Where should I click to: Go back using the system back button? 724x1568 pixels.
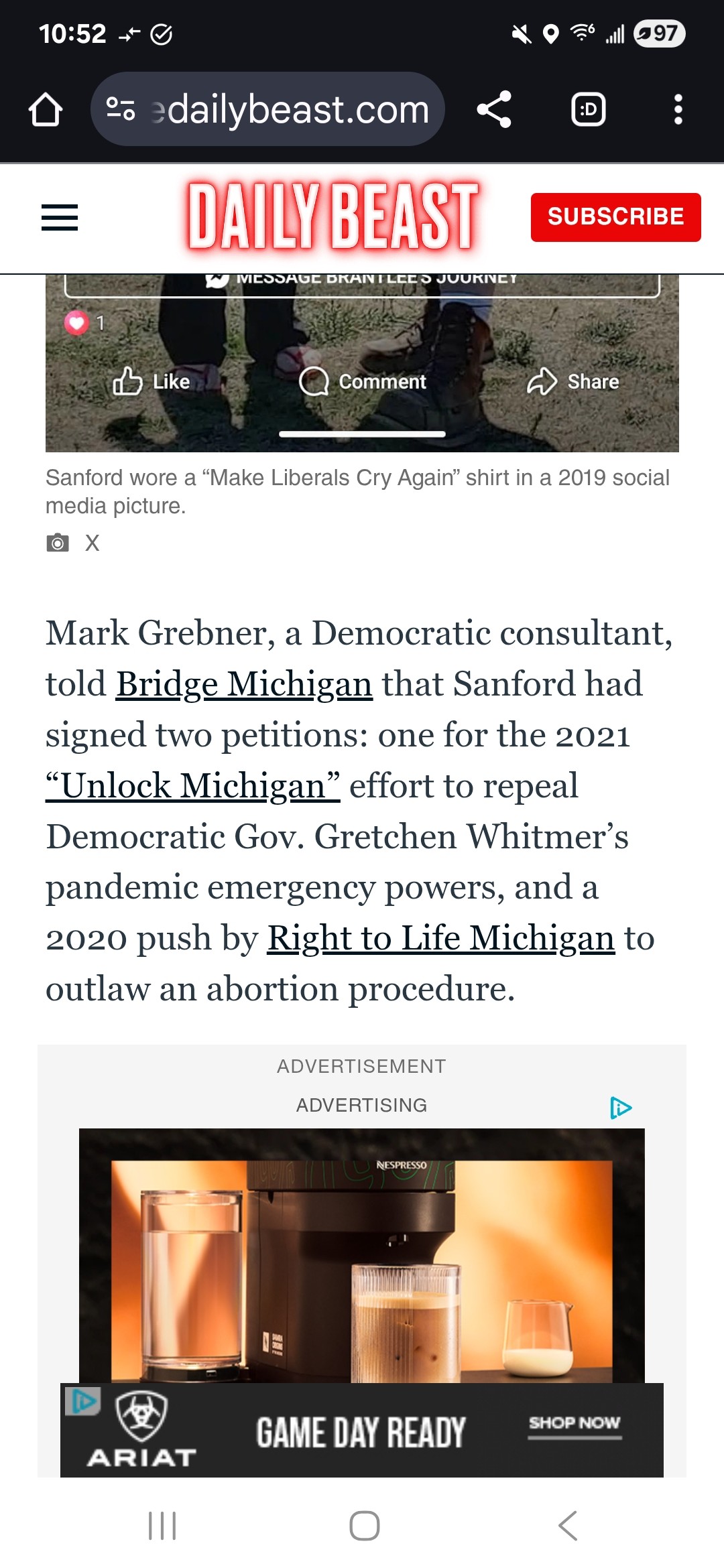coord(567,1526)
